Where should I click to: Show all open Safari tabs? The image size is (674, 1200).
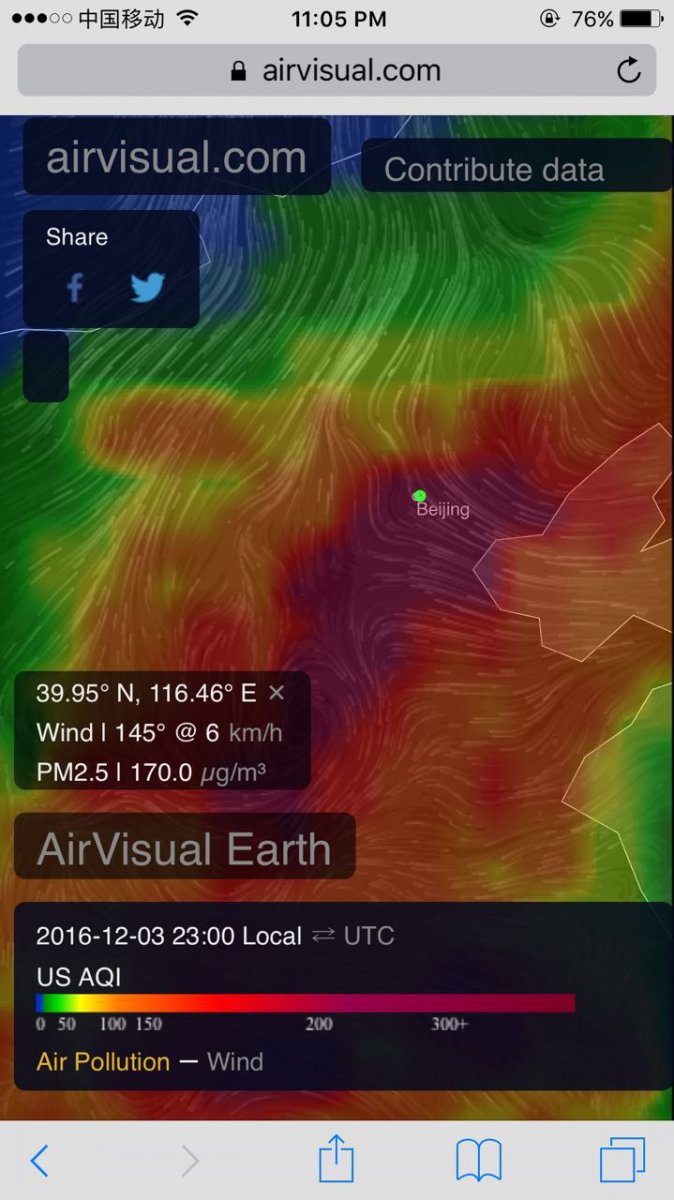pos(622,1160)
